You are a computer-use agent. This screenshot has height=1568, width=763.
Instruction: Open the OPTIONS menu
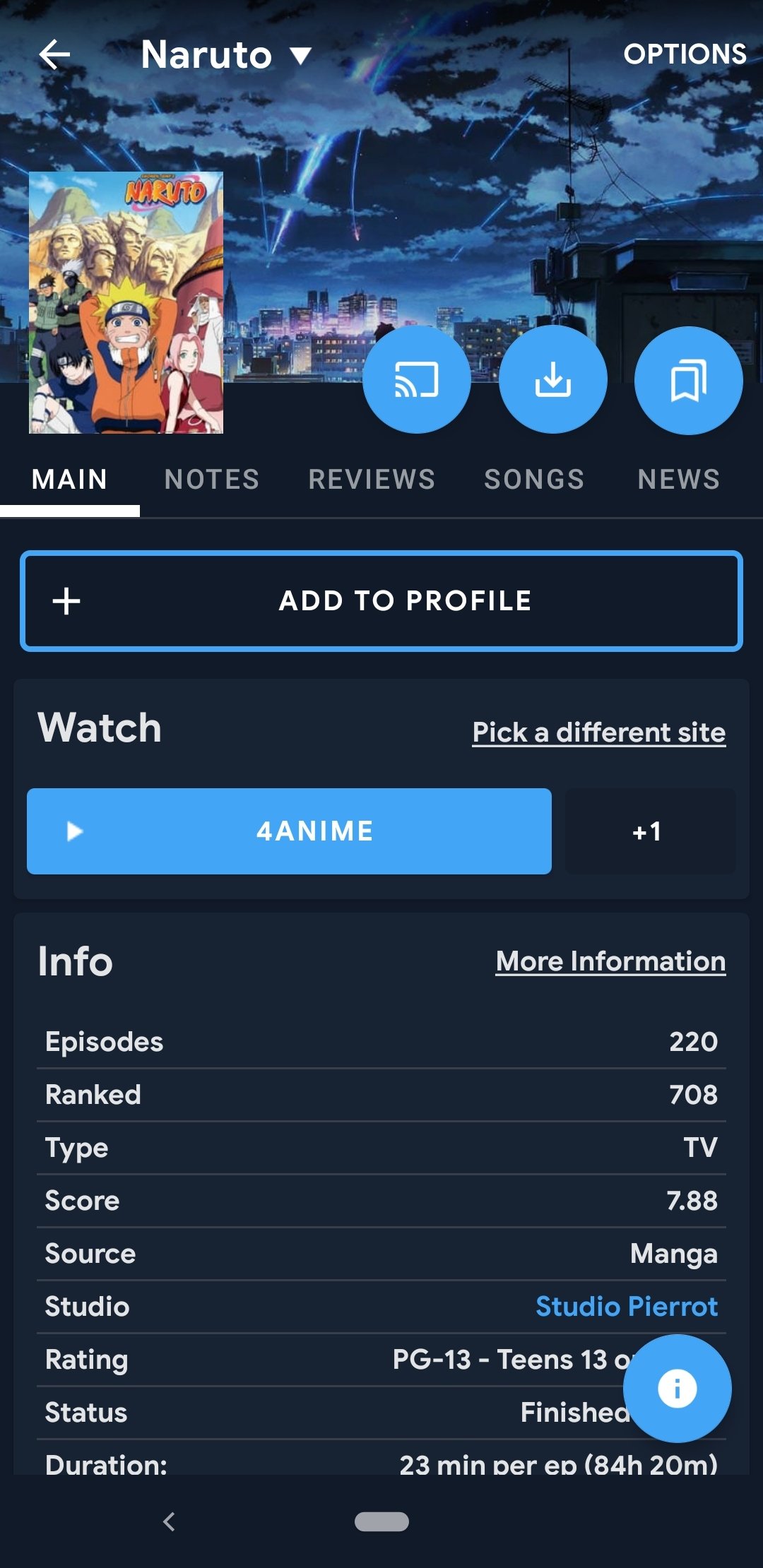[x=685, y=54]
